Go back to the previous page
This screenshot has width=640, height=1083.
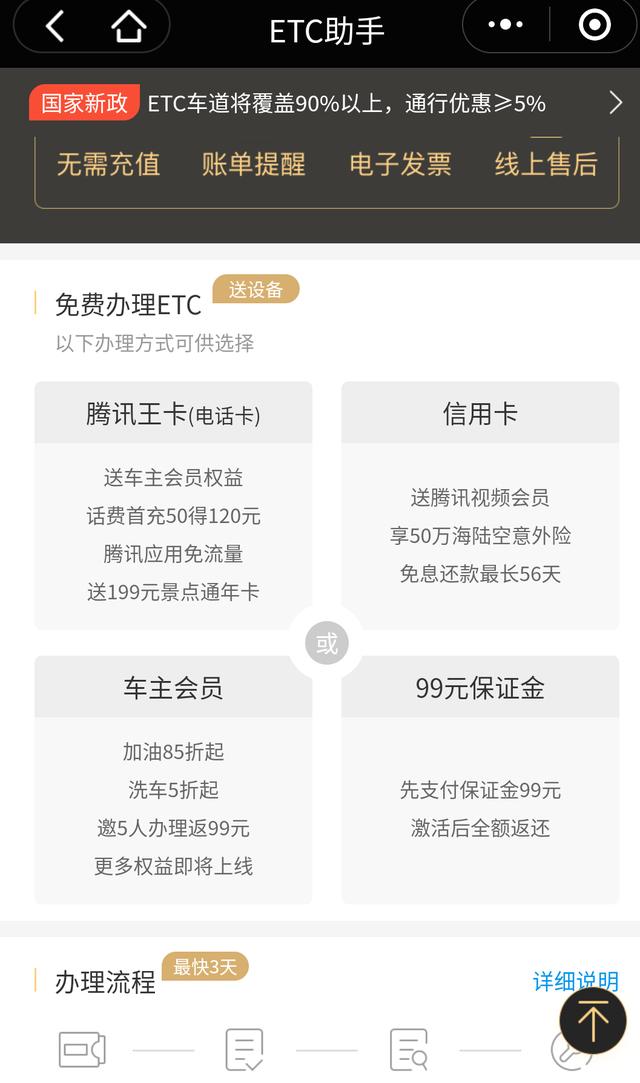pos(55,27)
